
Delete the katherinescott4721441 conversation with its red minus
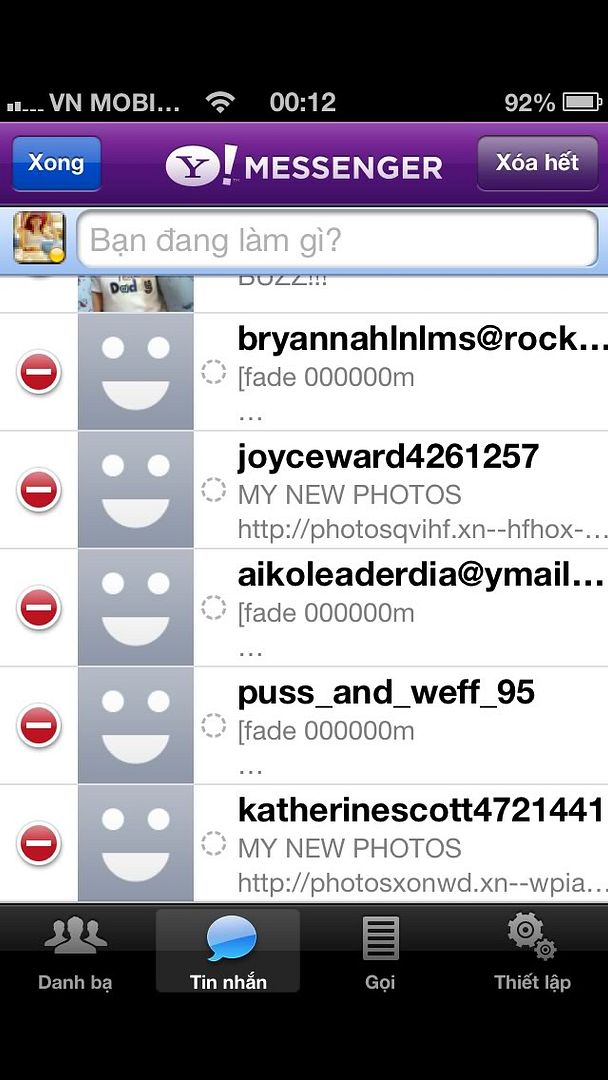39,844
